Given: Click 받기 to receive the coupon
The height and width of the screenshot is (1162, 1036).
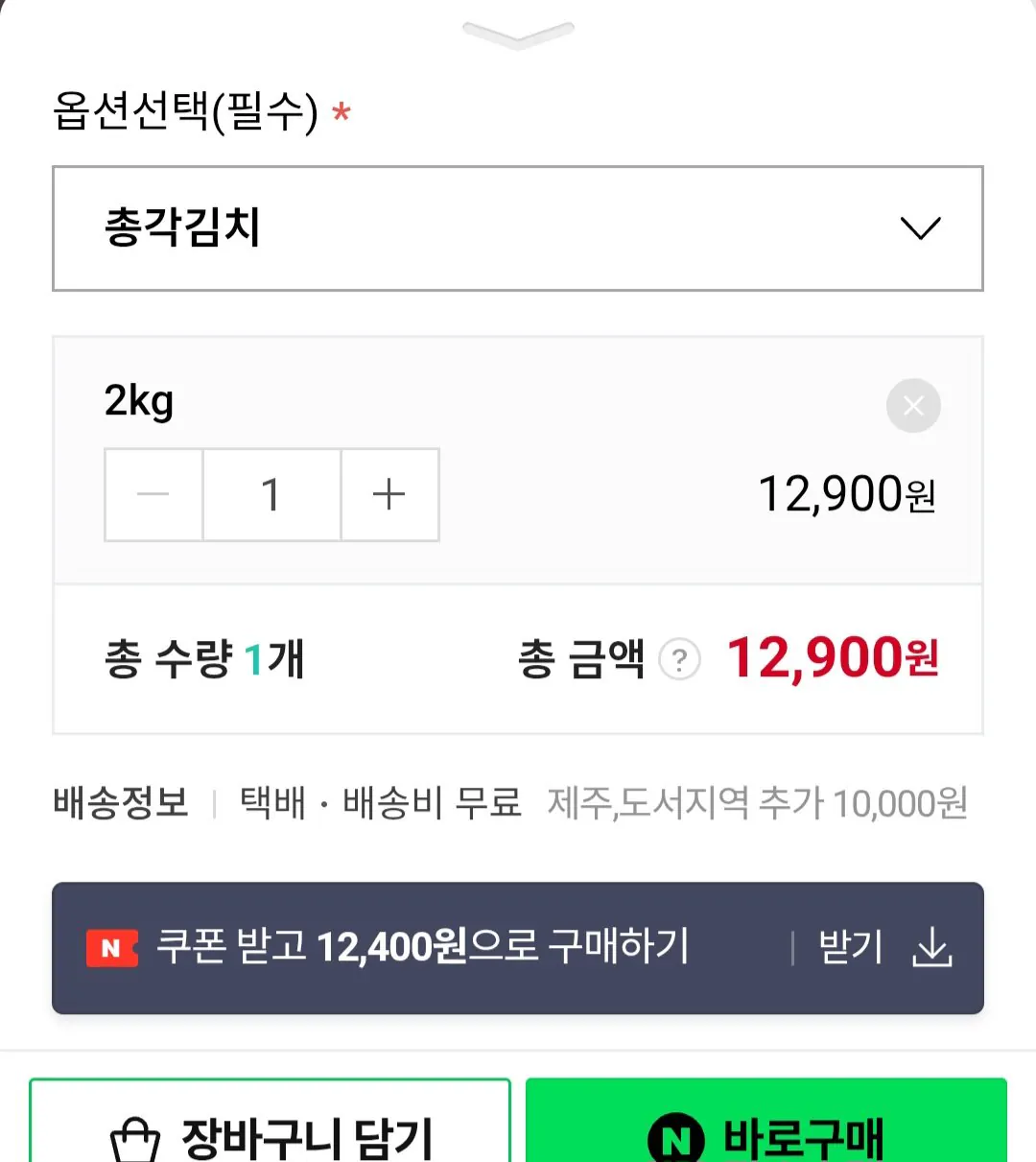Looking at the screenshot, I should pos(850,948).
